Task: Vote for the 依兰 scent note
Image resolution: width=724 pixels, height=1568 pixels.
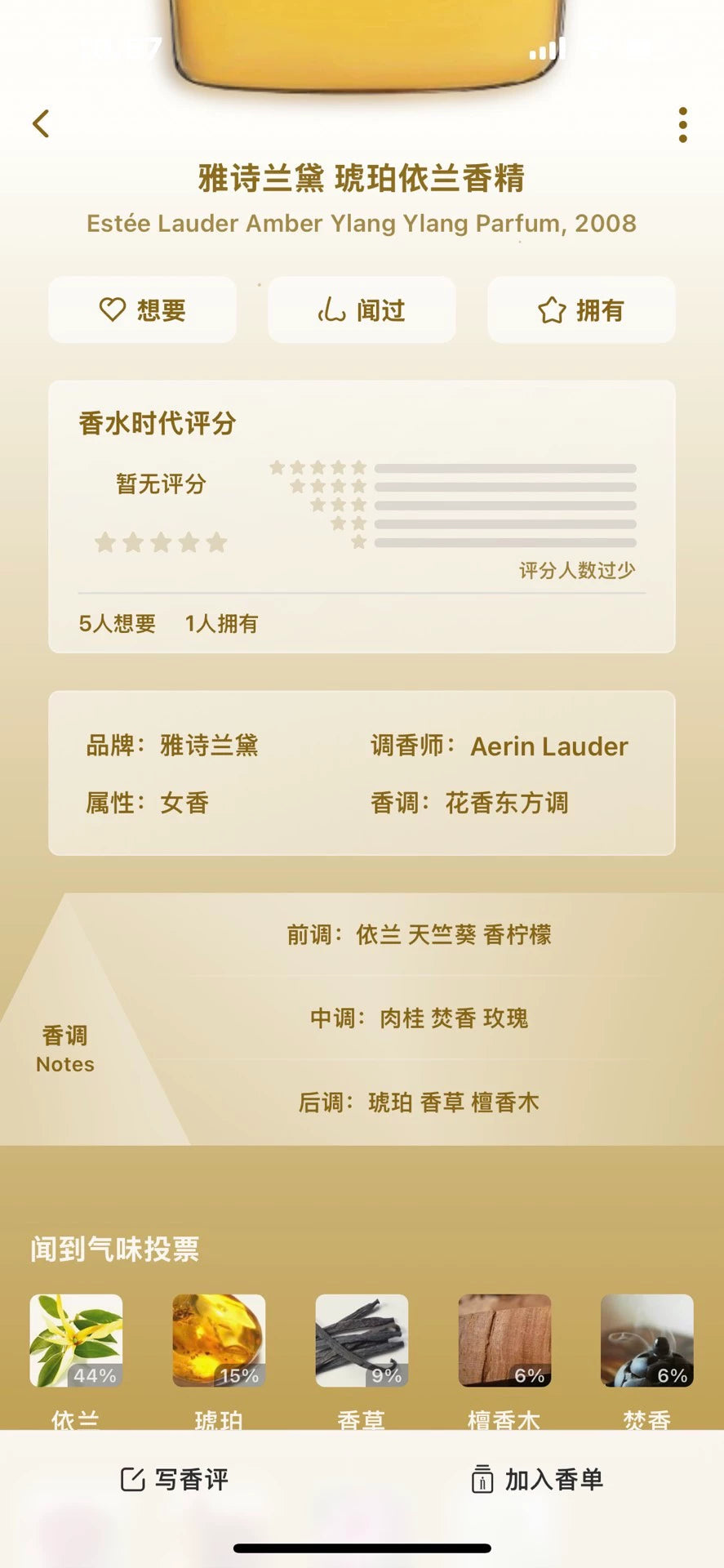Action: point(76,1340)
